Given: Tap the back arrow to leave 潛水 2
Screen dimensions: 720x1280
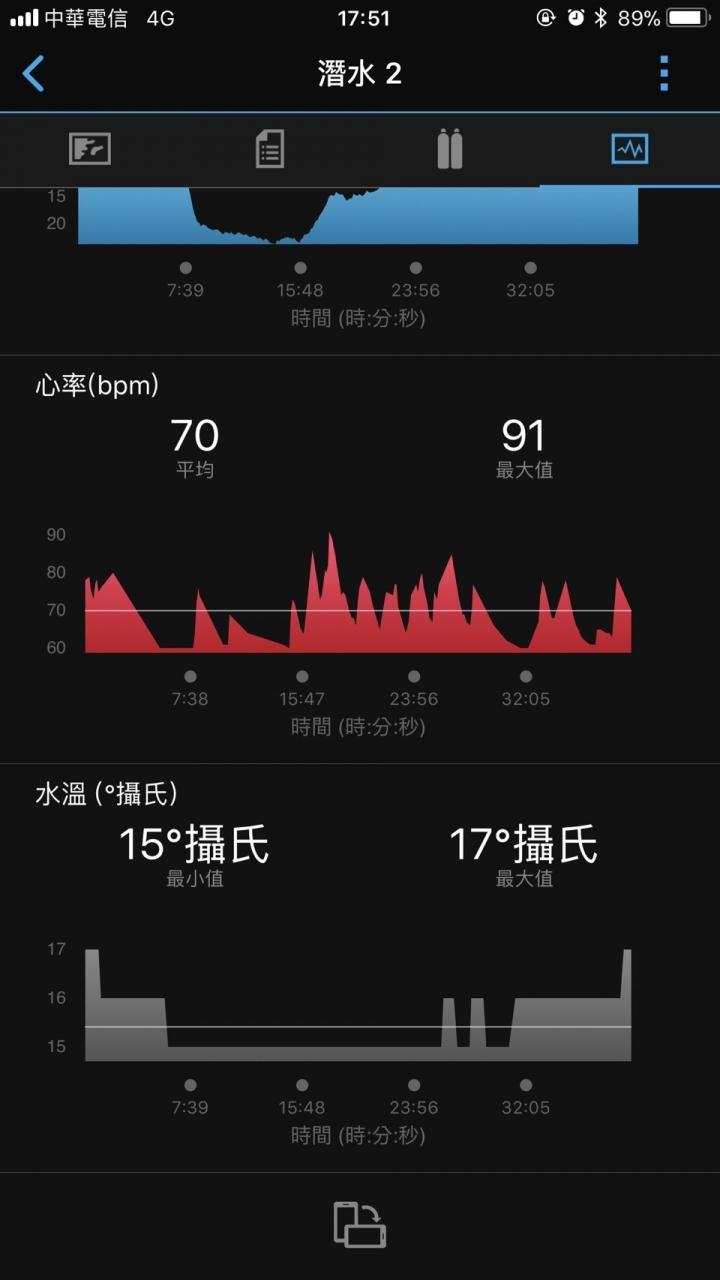Looking at the screenshot, I should [x=35, y=74].
